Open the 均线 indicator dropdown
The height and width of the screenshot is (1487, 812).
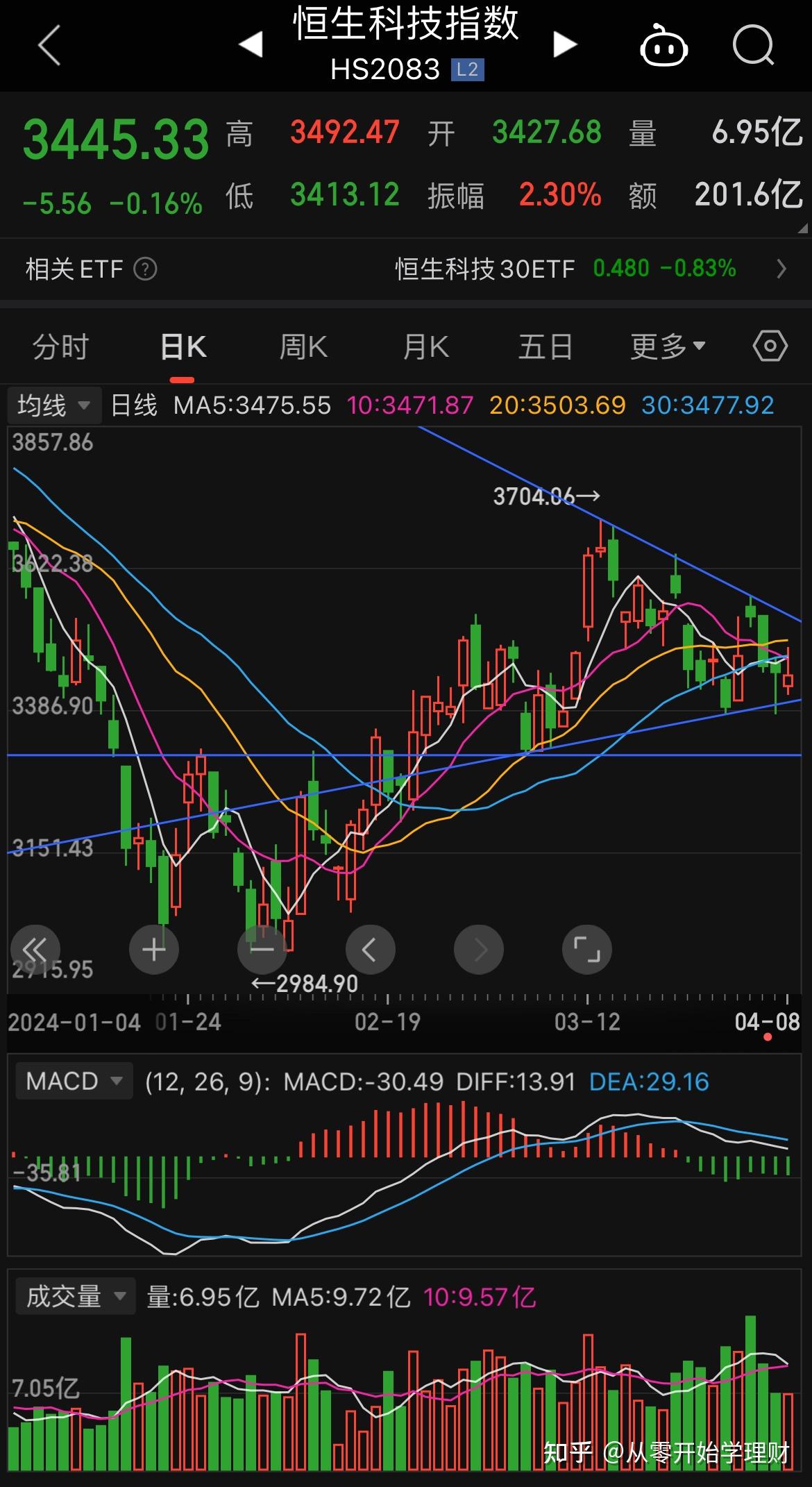[54, 405]
